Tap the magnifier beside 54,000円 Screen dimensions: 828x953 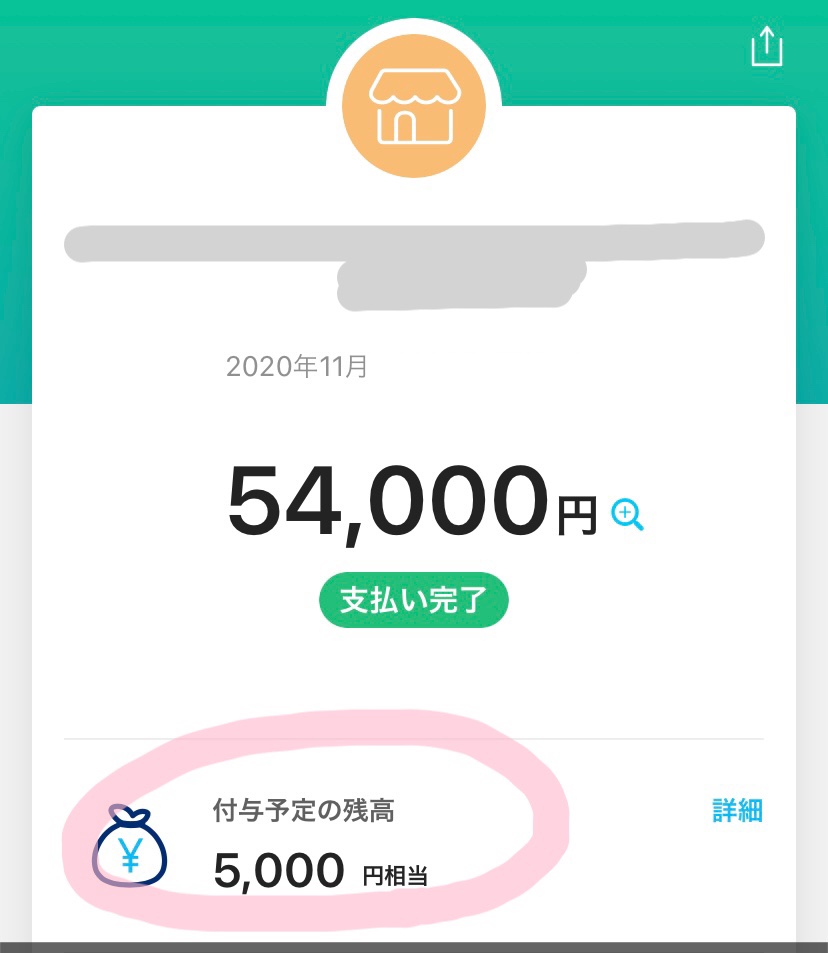click(627, 516)
